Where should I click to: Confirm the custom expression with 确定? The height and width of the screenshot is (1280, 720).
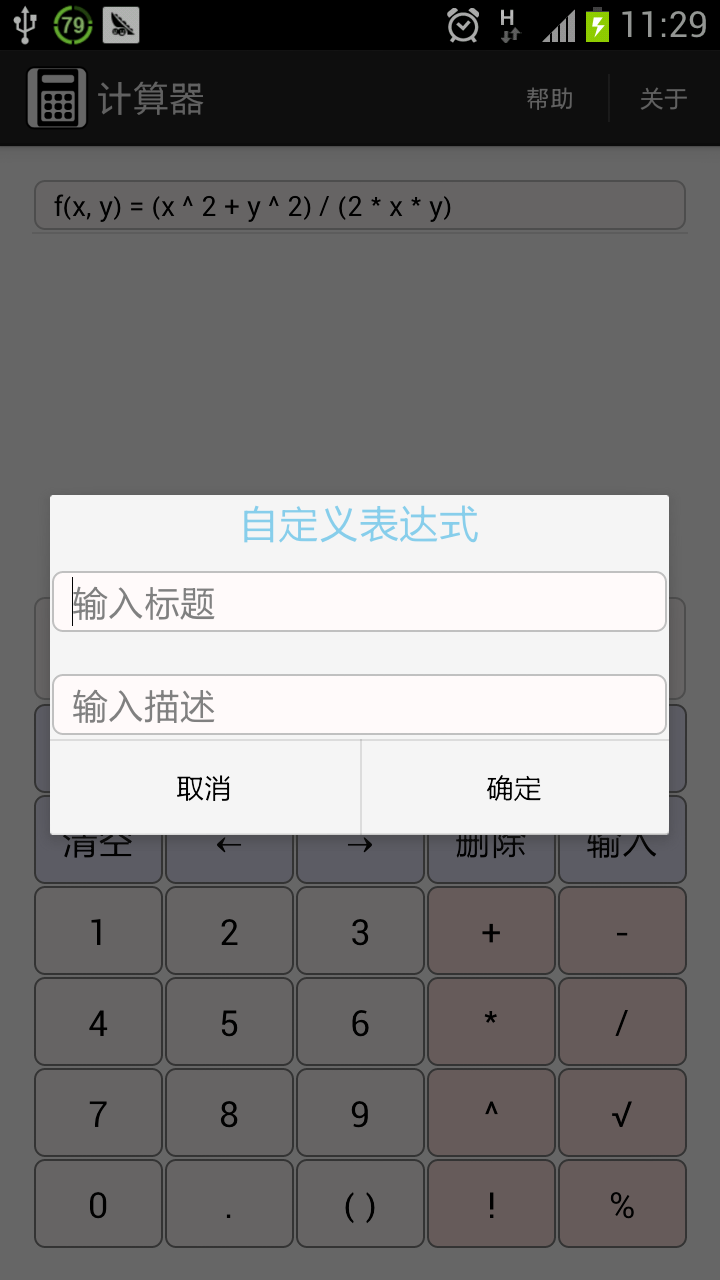coord(515,788)
